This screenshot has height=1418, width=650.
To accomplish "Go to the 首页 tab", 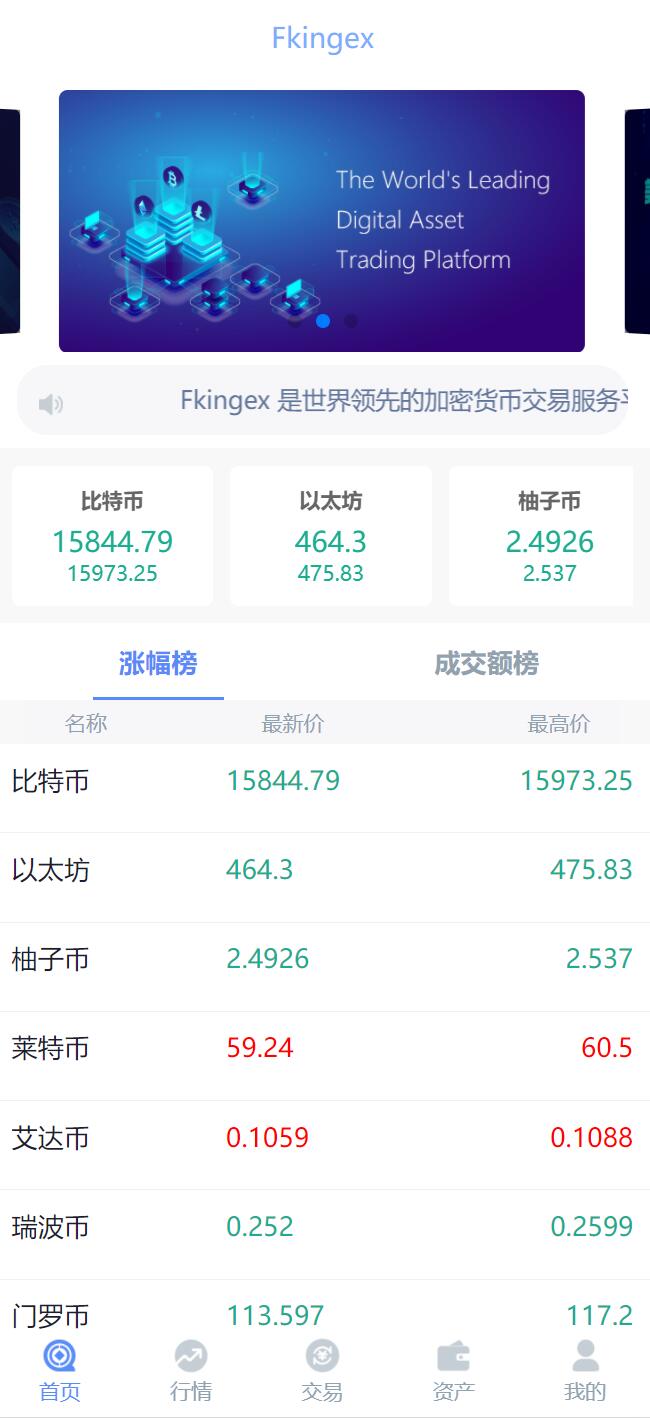I will (x=60, y=1372).
